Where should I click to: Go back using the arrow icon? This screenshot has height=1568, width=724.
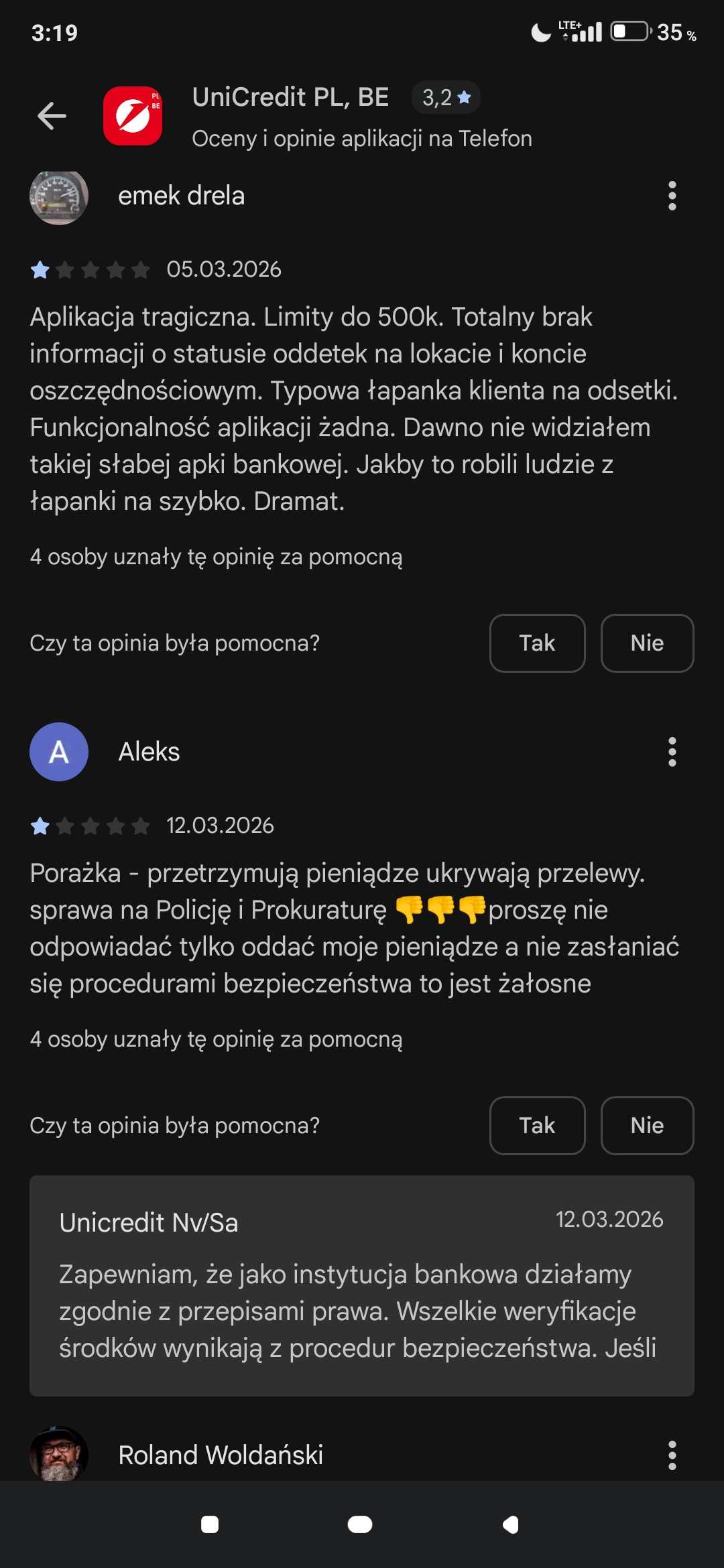(52, 116)
